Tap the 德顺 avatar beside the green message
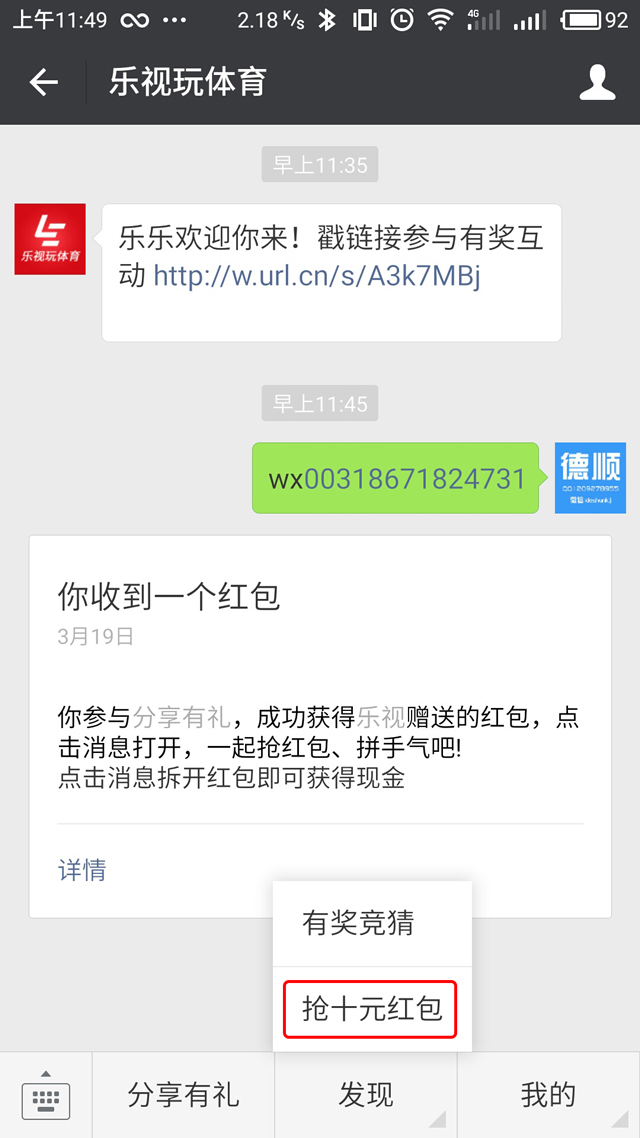Viewport: 640px width, 1138px height. 590,478
